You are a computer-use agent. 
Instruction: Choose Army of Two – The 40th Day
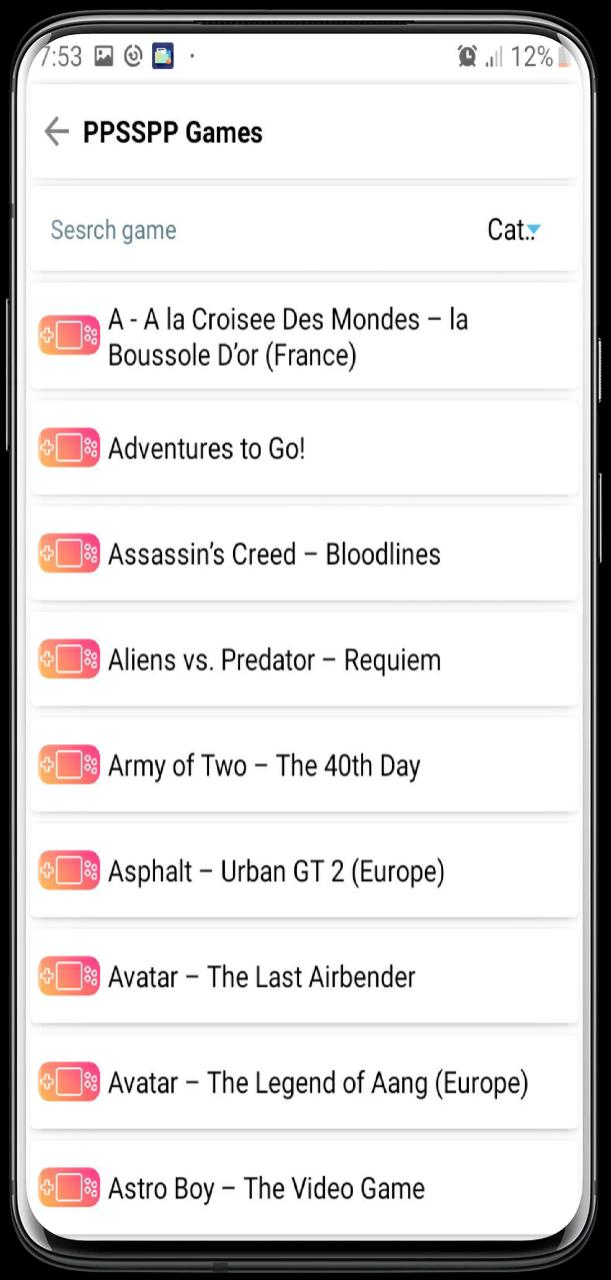(x=304, y=766)
